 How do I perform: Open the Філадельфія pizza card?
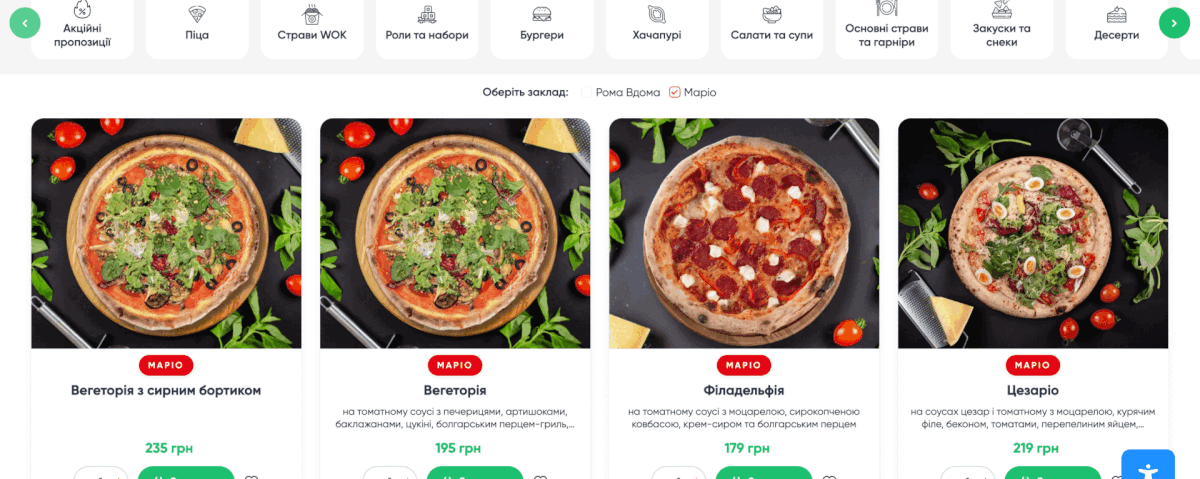tap(744, 390)
